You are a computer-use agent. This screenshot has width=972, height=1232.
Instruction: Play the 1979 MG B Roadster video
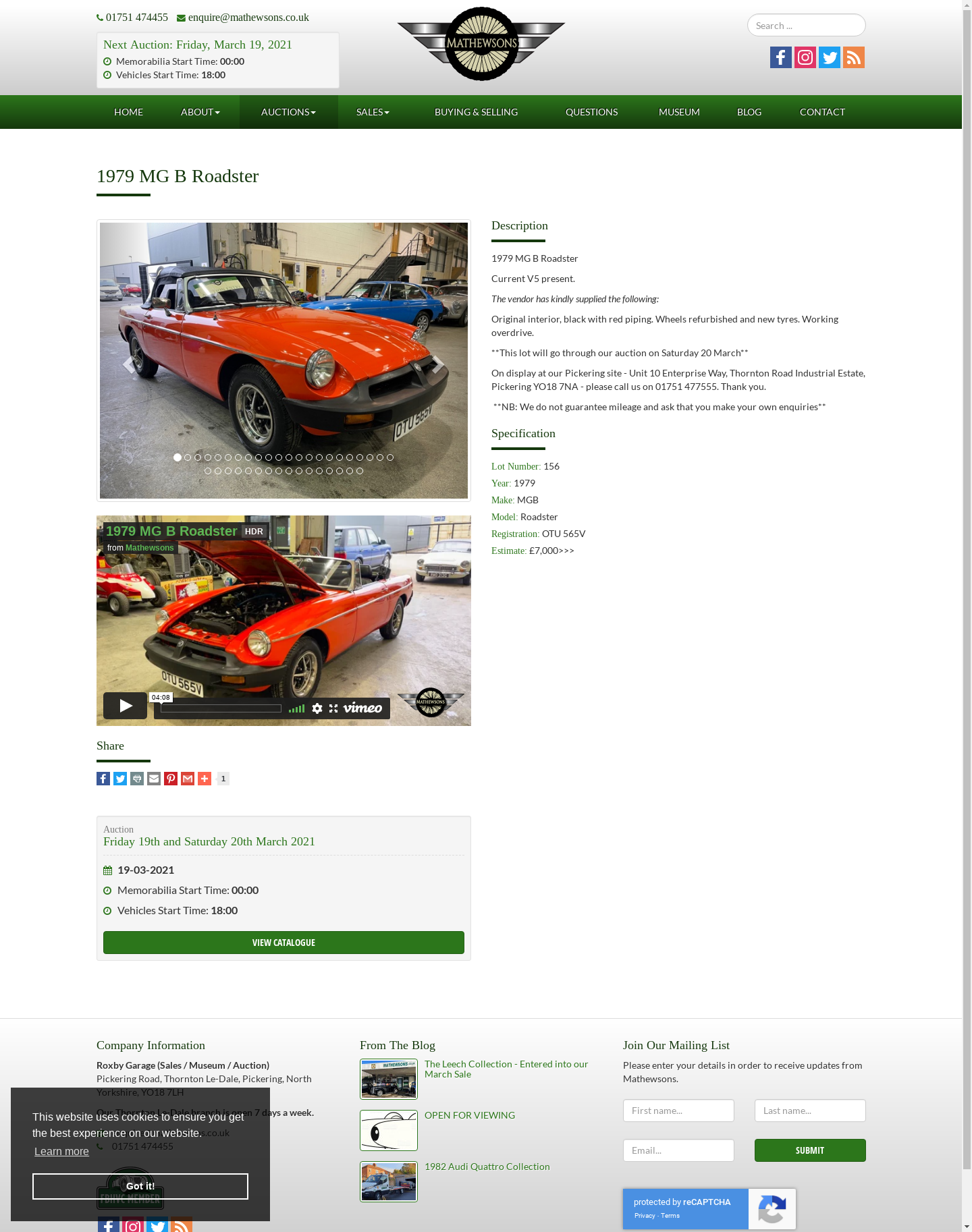126,706
